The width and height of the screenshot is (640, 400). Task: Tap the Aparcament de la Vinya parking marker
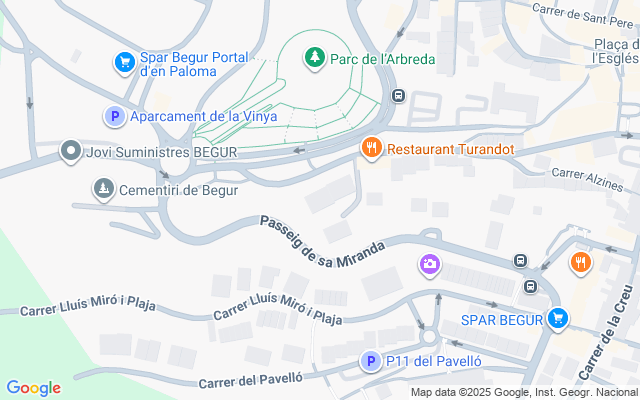pyautogui.click(x=115, y=117)
